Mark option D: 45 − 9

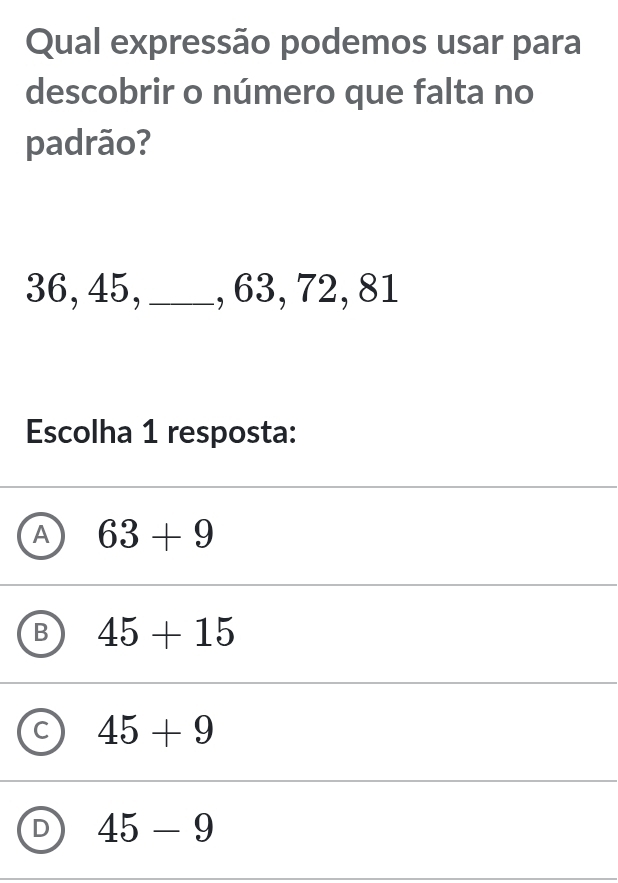[x=42, y=829]
